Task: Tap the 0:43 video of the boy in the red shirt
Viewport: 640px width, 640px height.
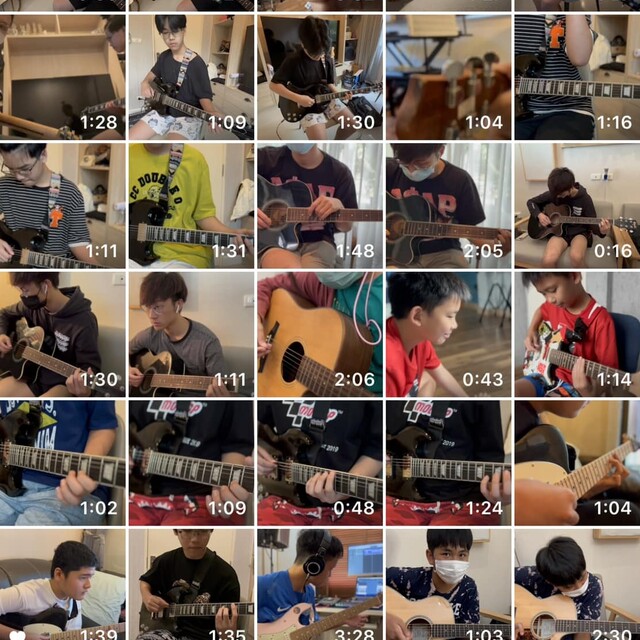Action: click(448, 334)
